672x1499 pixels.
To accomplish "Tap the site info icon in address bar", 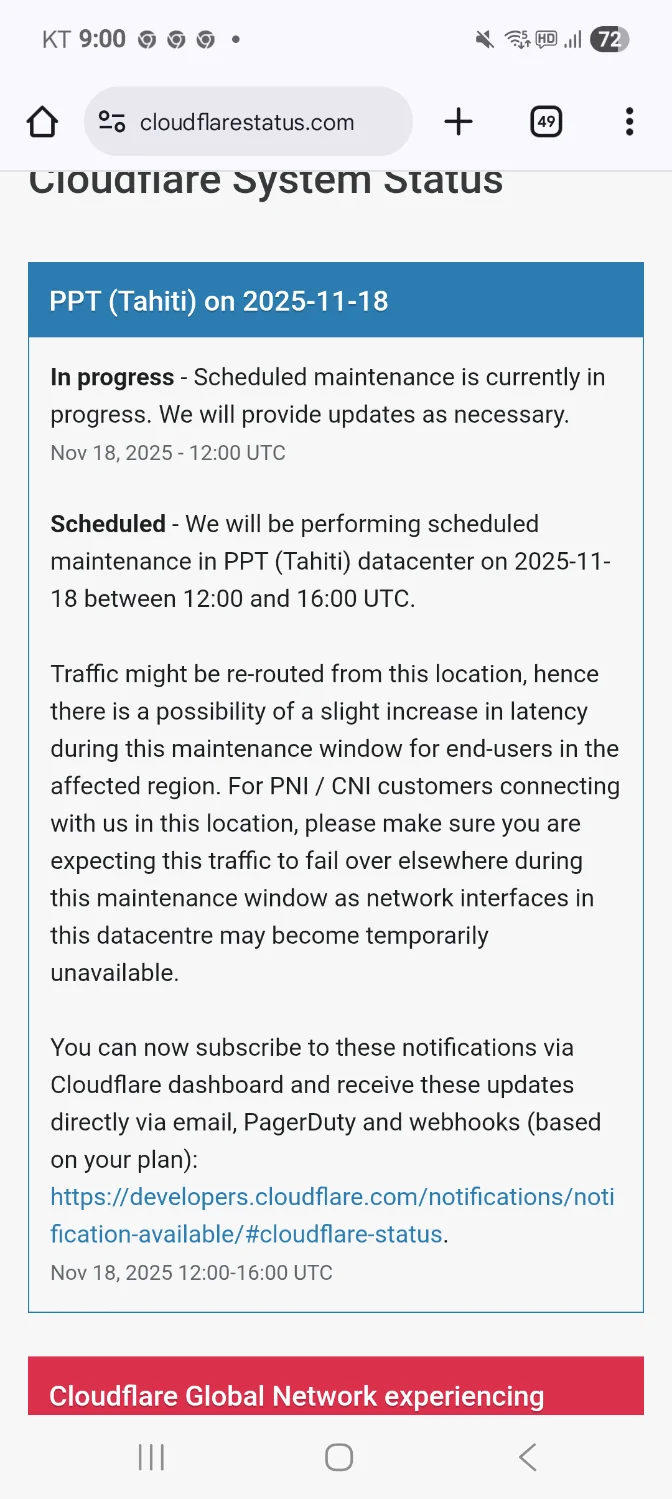I will tap(111, 122).
